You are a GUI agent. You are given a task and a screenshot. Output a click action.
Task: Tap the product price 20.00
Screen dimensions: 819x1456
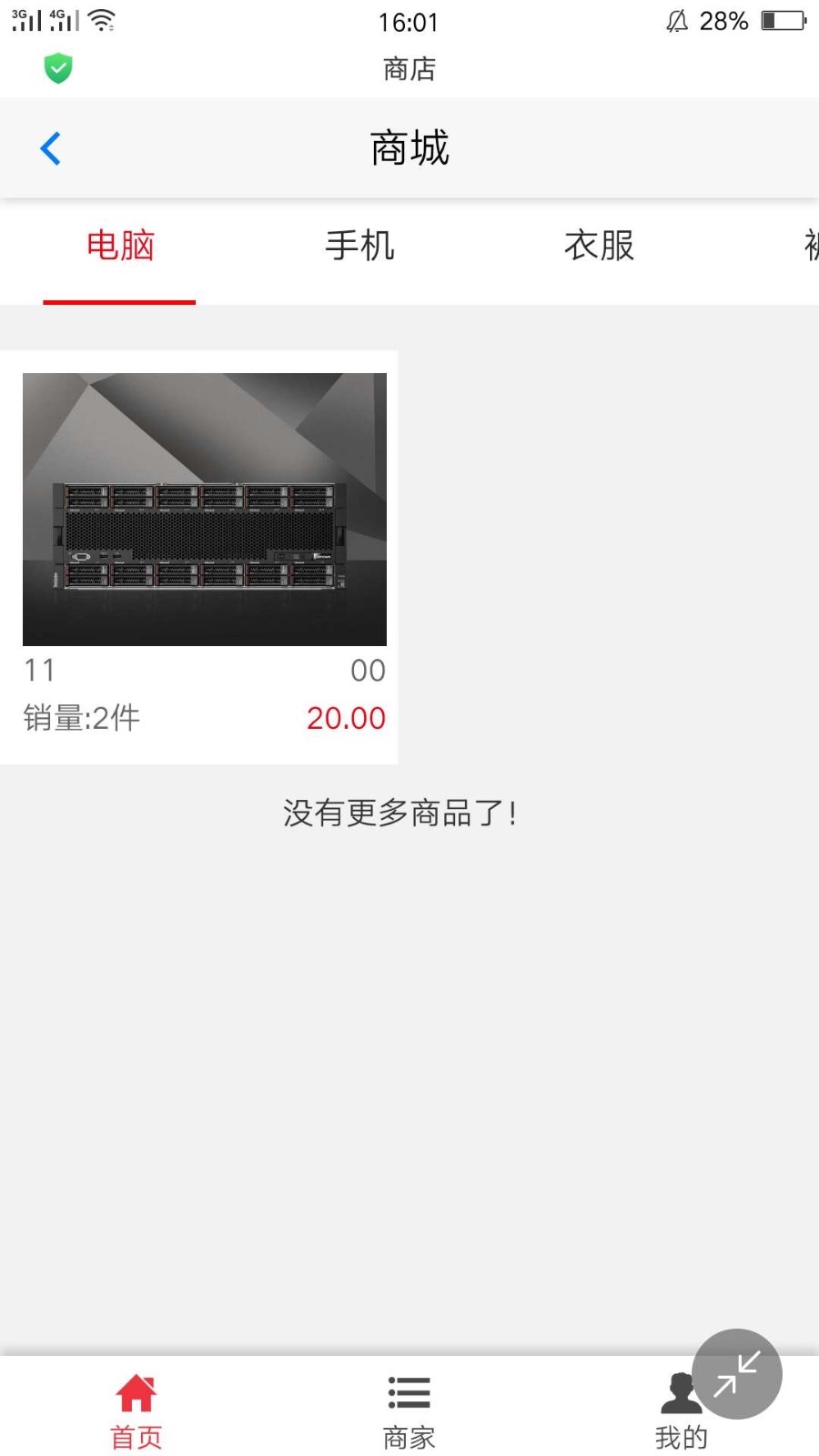point(346,718)
